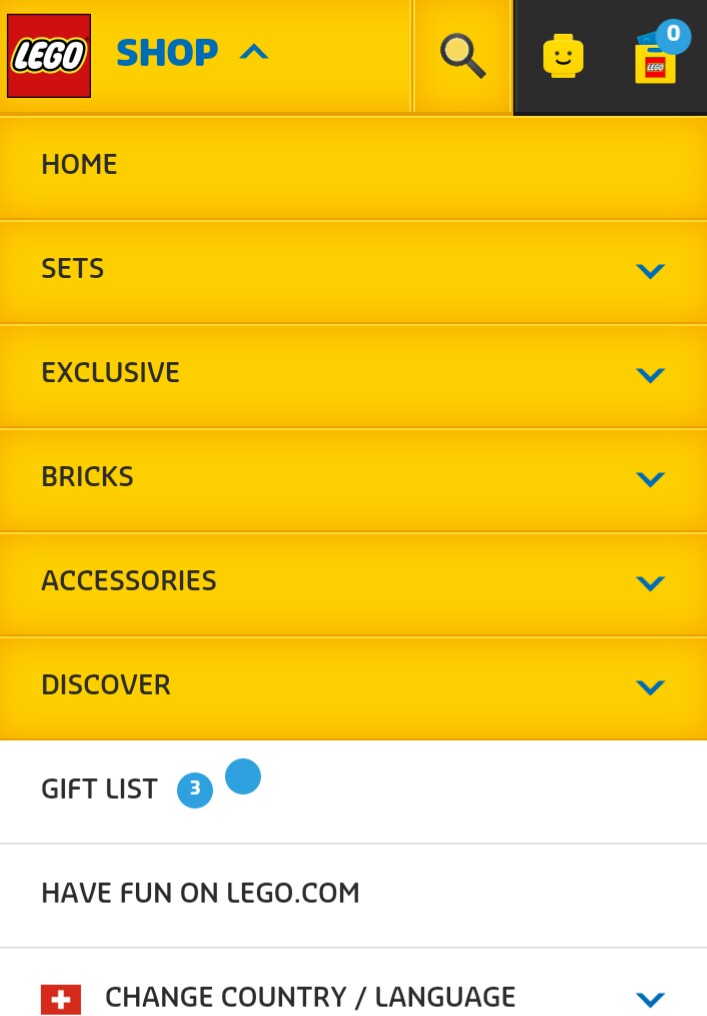Open the GIFT LIST
The image size is (707, 1016).
(x=100, y=790)
